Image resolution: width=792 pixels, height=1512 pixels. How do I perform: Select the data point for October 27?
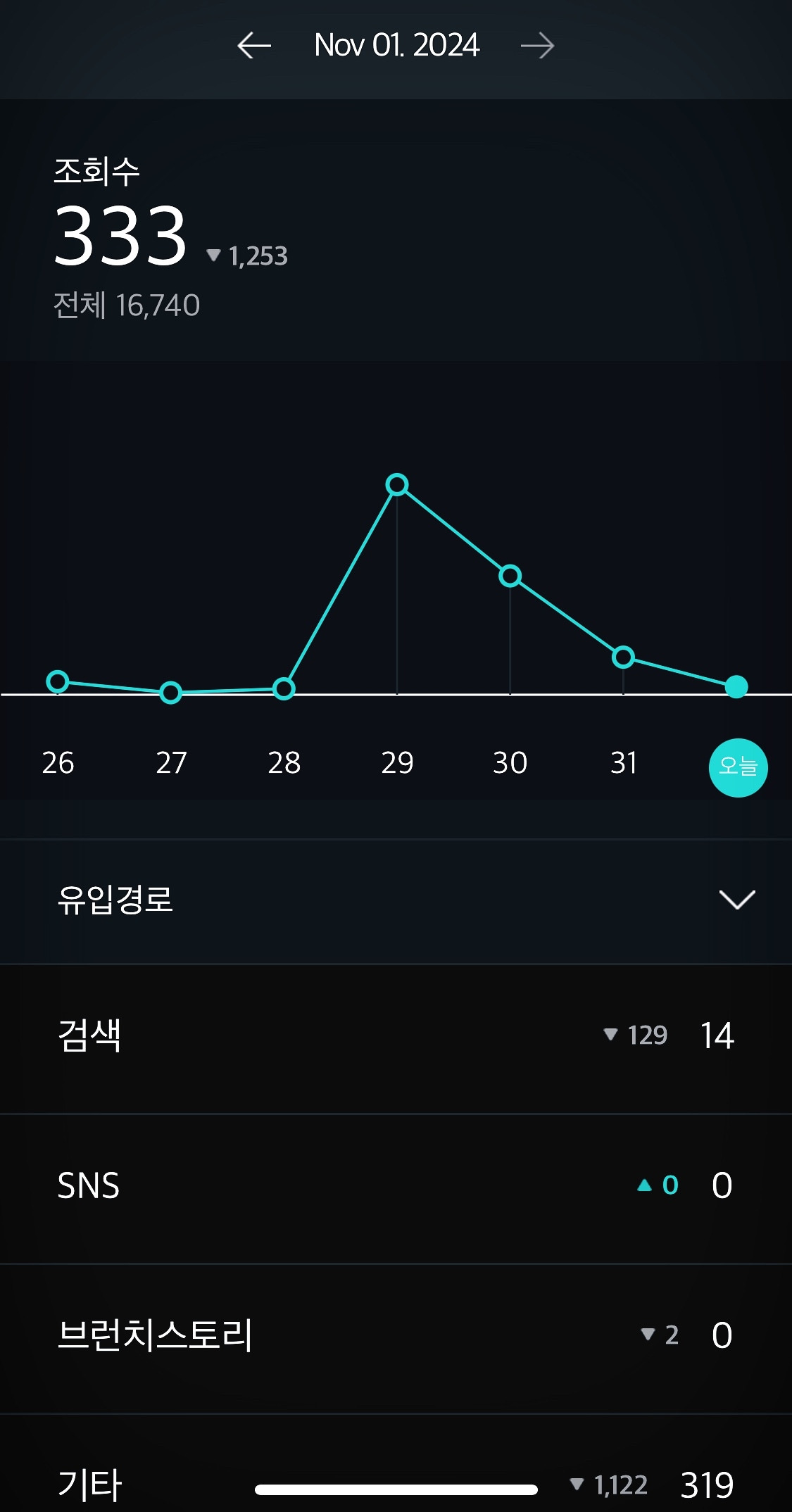point(171,693)
